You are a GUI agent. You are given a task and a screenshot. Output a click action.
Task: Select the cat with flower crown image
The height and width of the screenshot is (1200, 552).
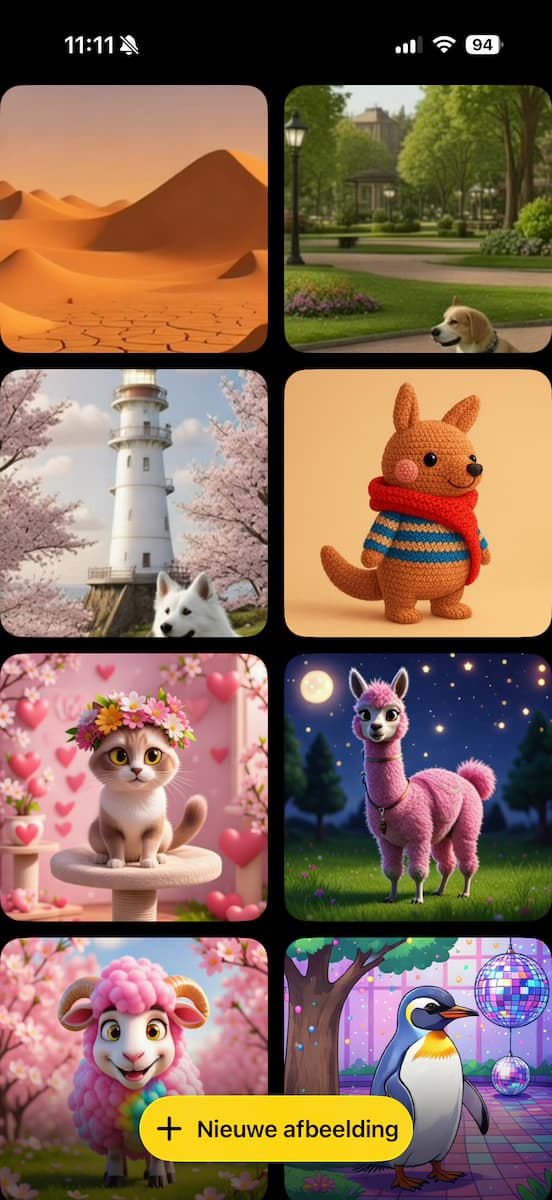(x=134, y=787)
